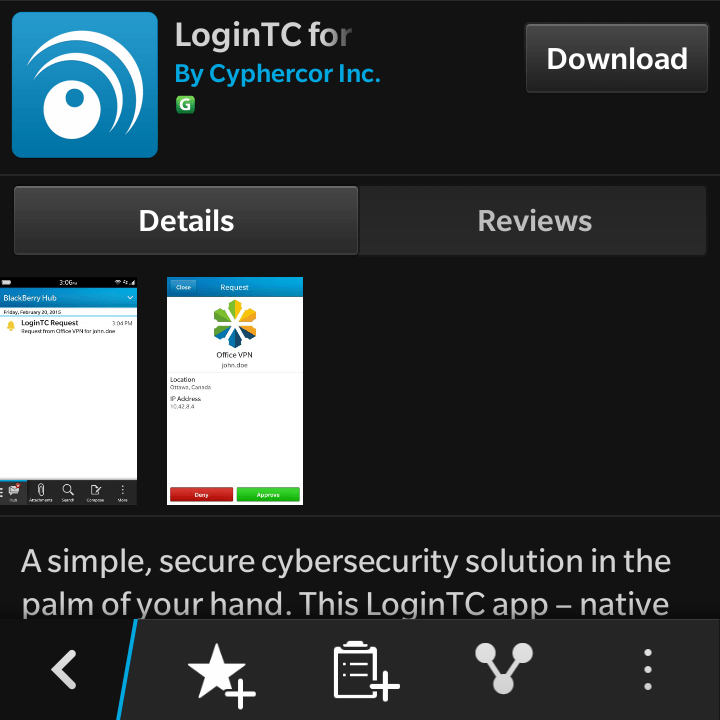View the Office VPN request screenshot
The width and height of the screenshot is (720, 720).
(235, 391)
